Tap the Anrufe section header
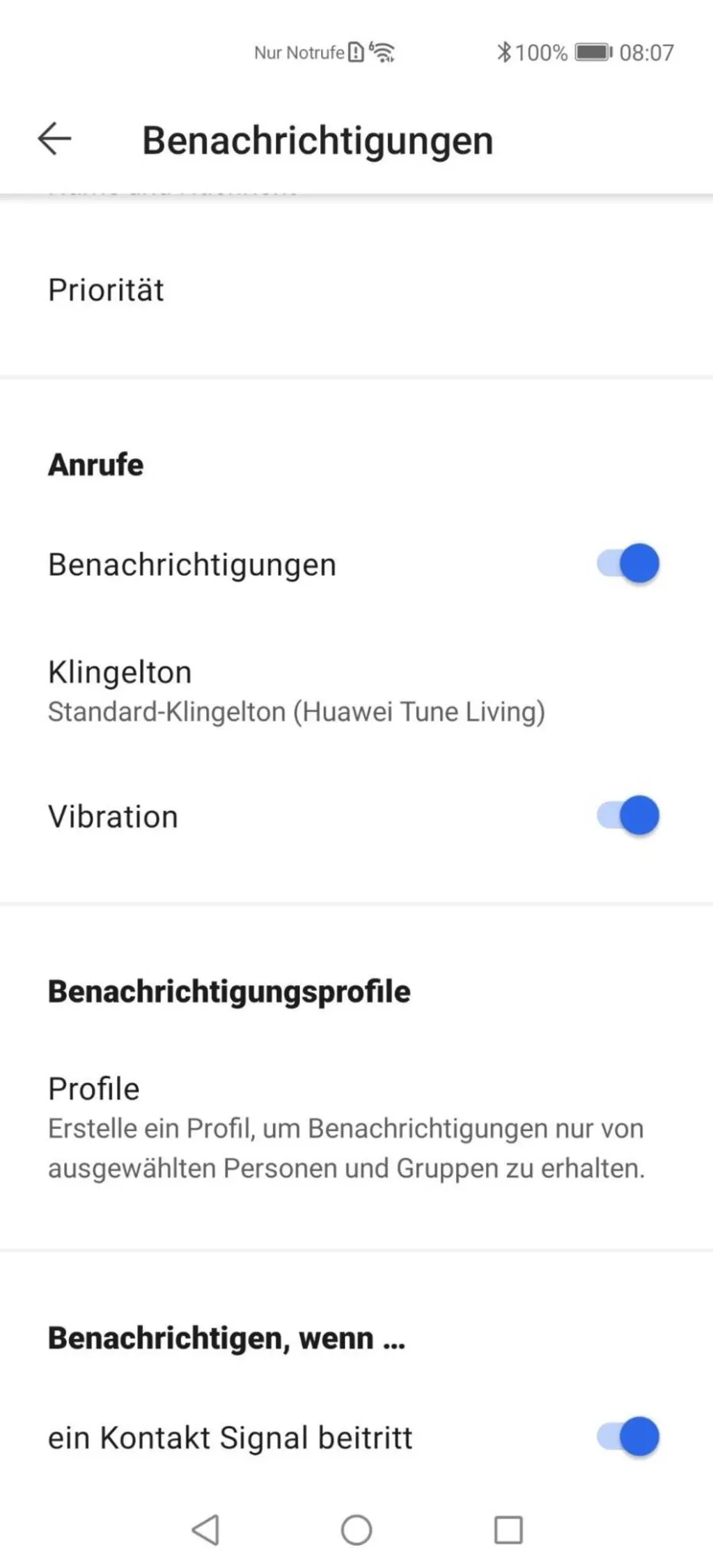The width and height of the screenshot is (713, 1568). [95, 464]
